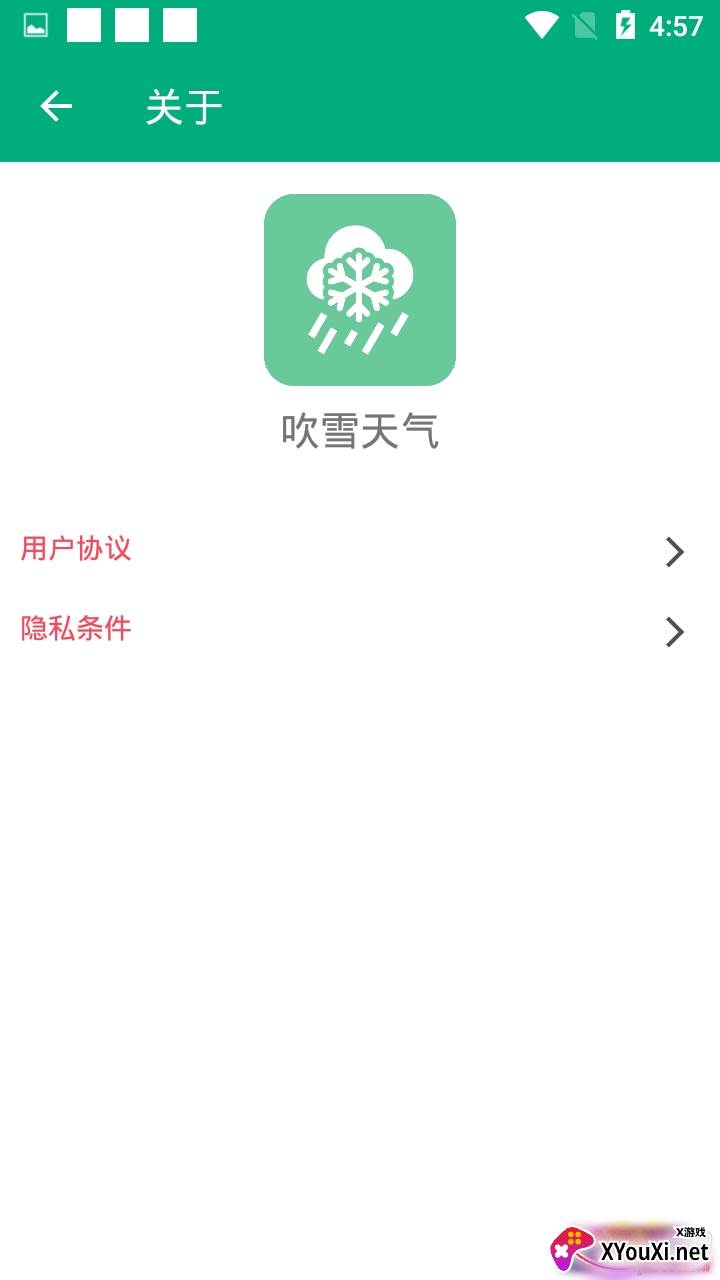Open the 用户协议 row
The height and width of the screenshot is (1280, 720).
click(360, 550)
